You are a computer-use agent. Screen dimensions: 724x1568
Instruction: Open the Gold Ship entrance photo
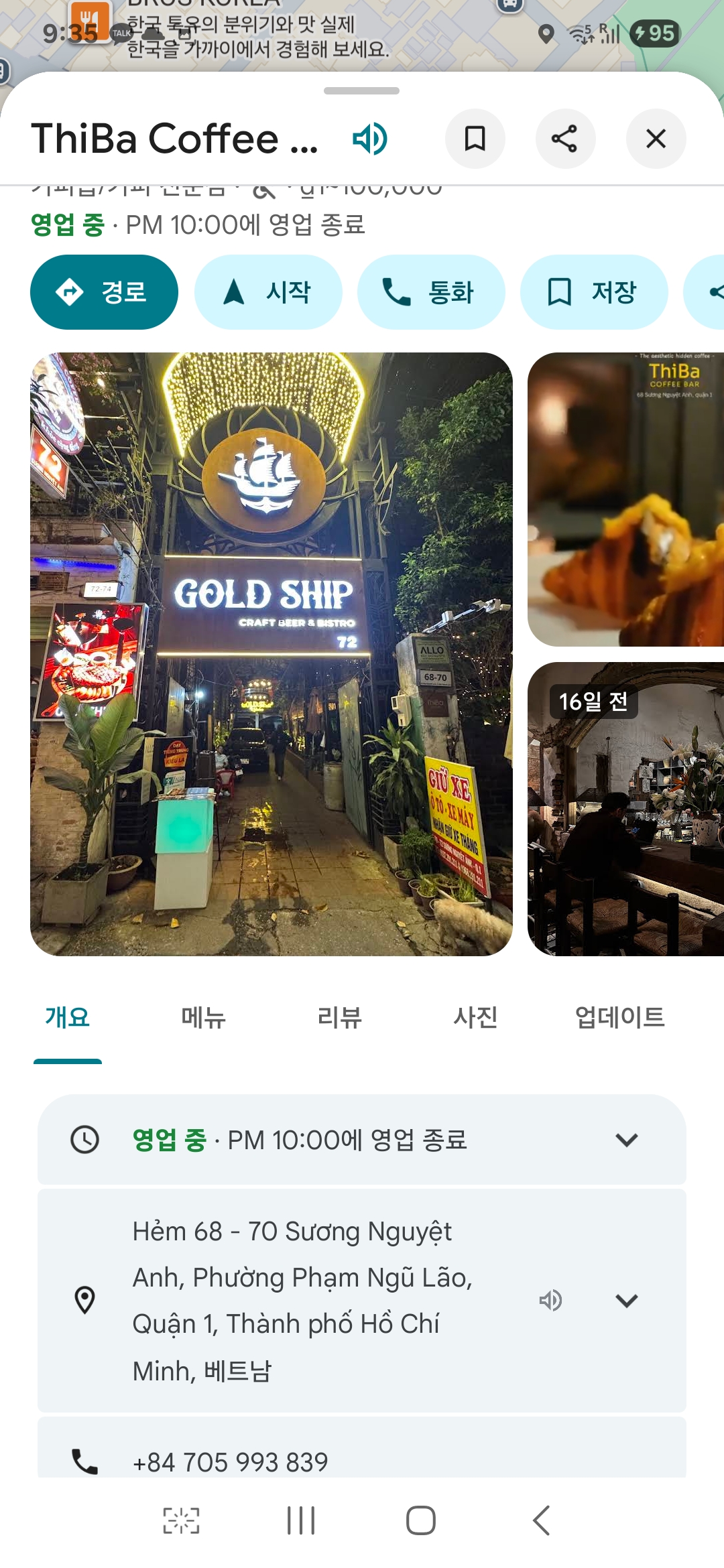[x=271, y=654]
